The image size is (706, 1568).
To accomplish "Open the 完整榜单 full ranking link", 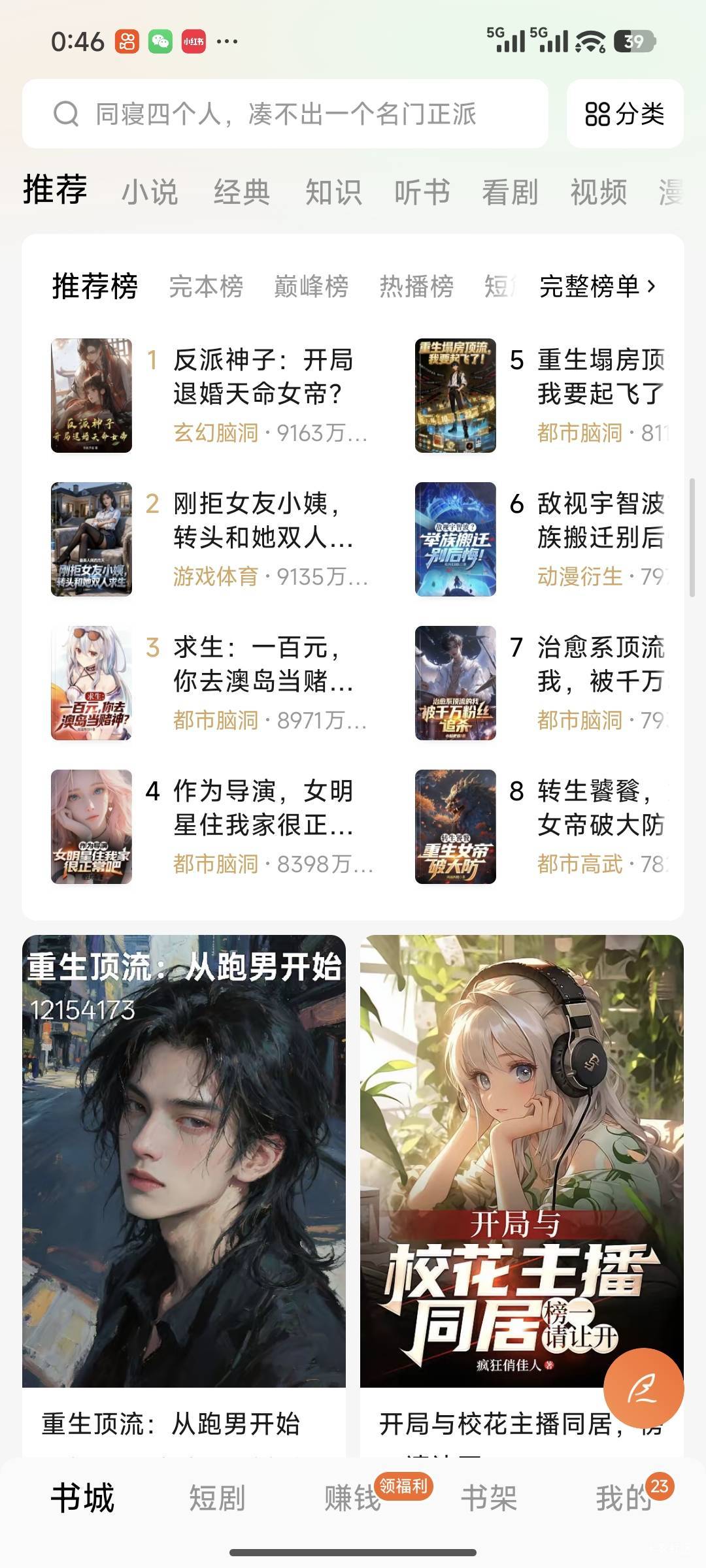I will pos(597,286).
